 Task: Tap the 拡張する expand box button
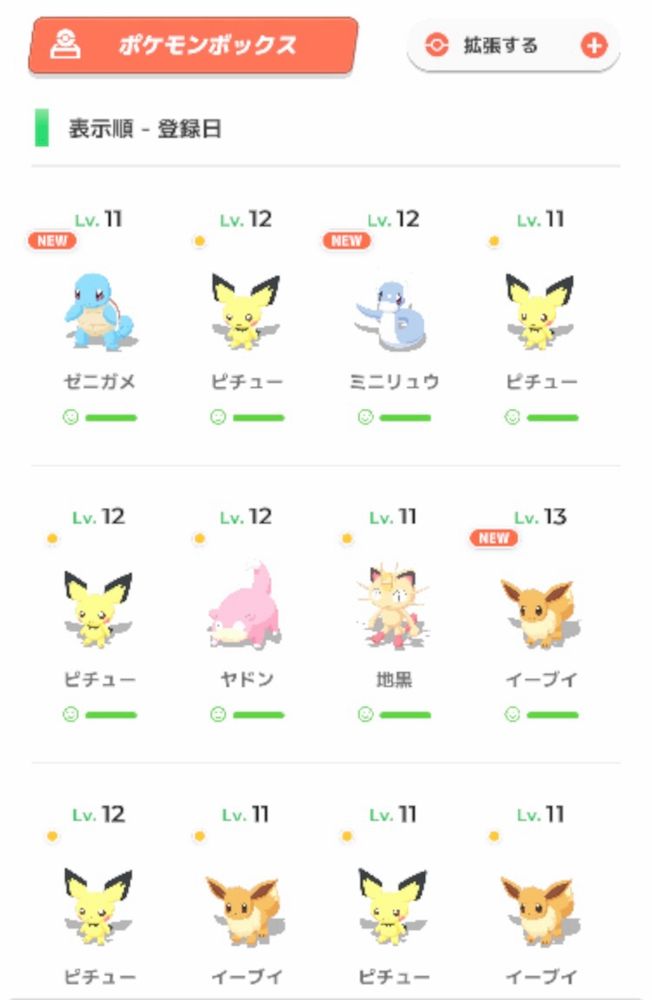tap(514, 46)
